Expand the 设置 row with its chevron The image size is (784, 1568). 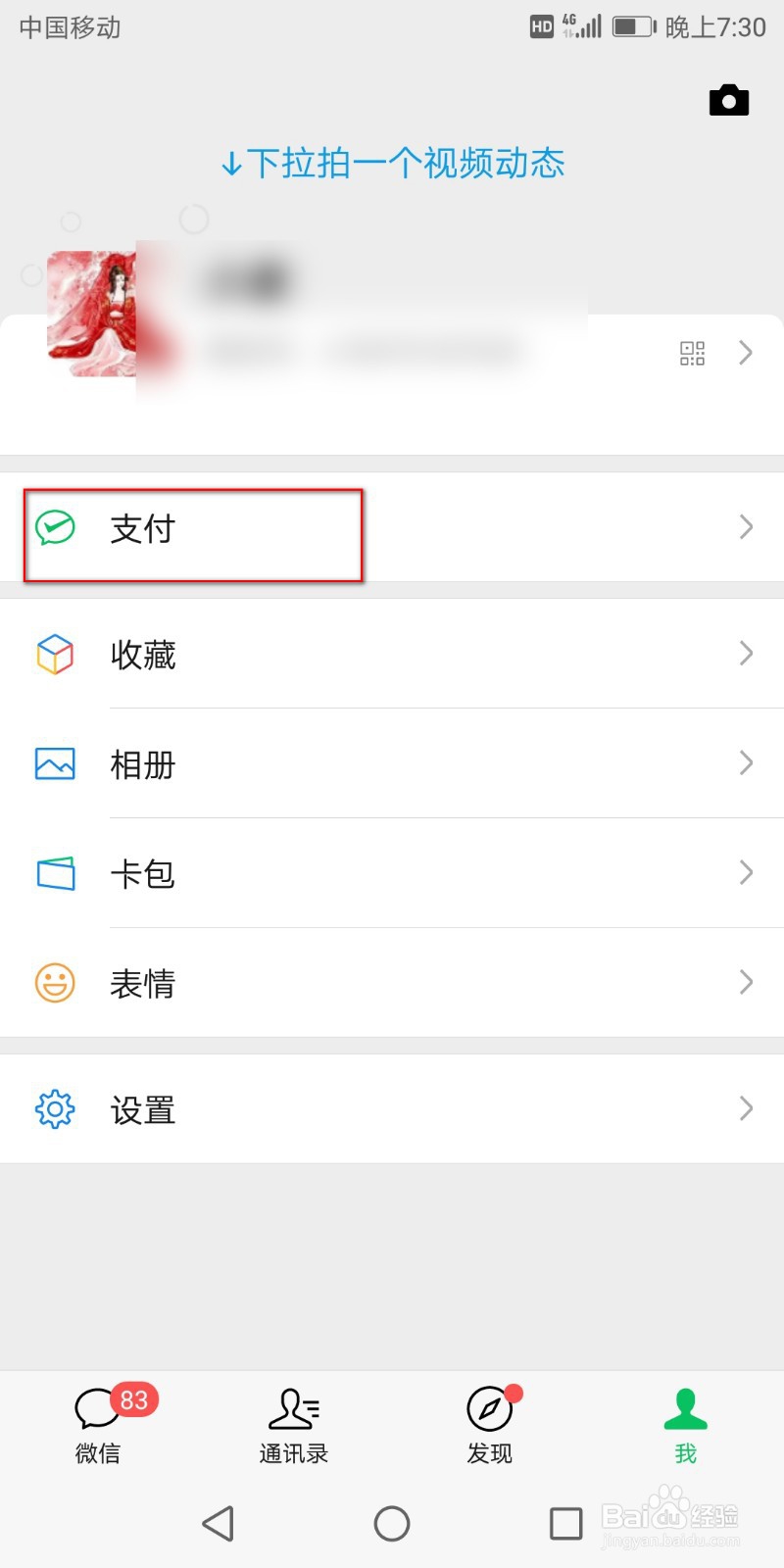(x=746, y=1108)
